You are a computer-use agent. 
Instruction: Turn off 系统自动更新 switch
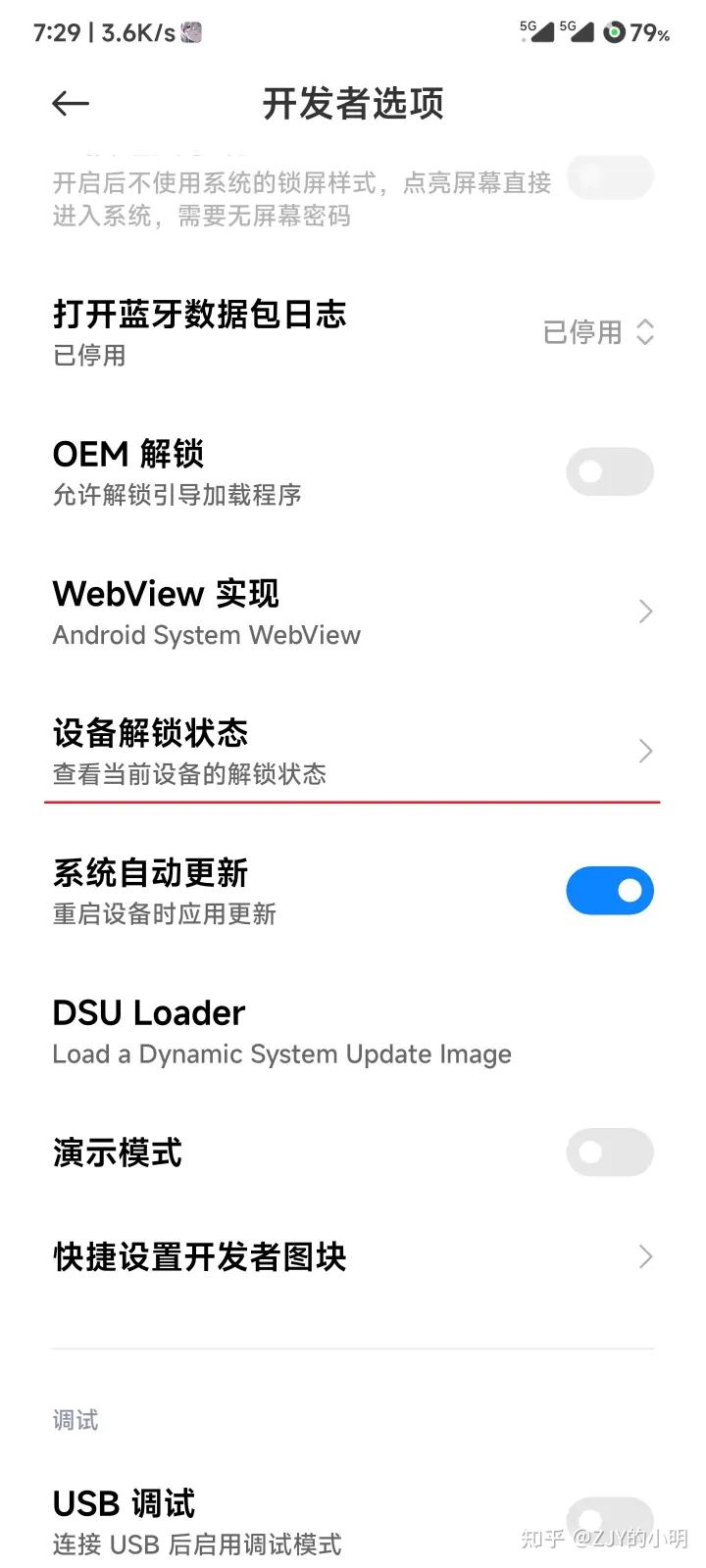click(609, 890)
